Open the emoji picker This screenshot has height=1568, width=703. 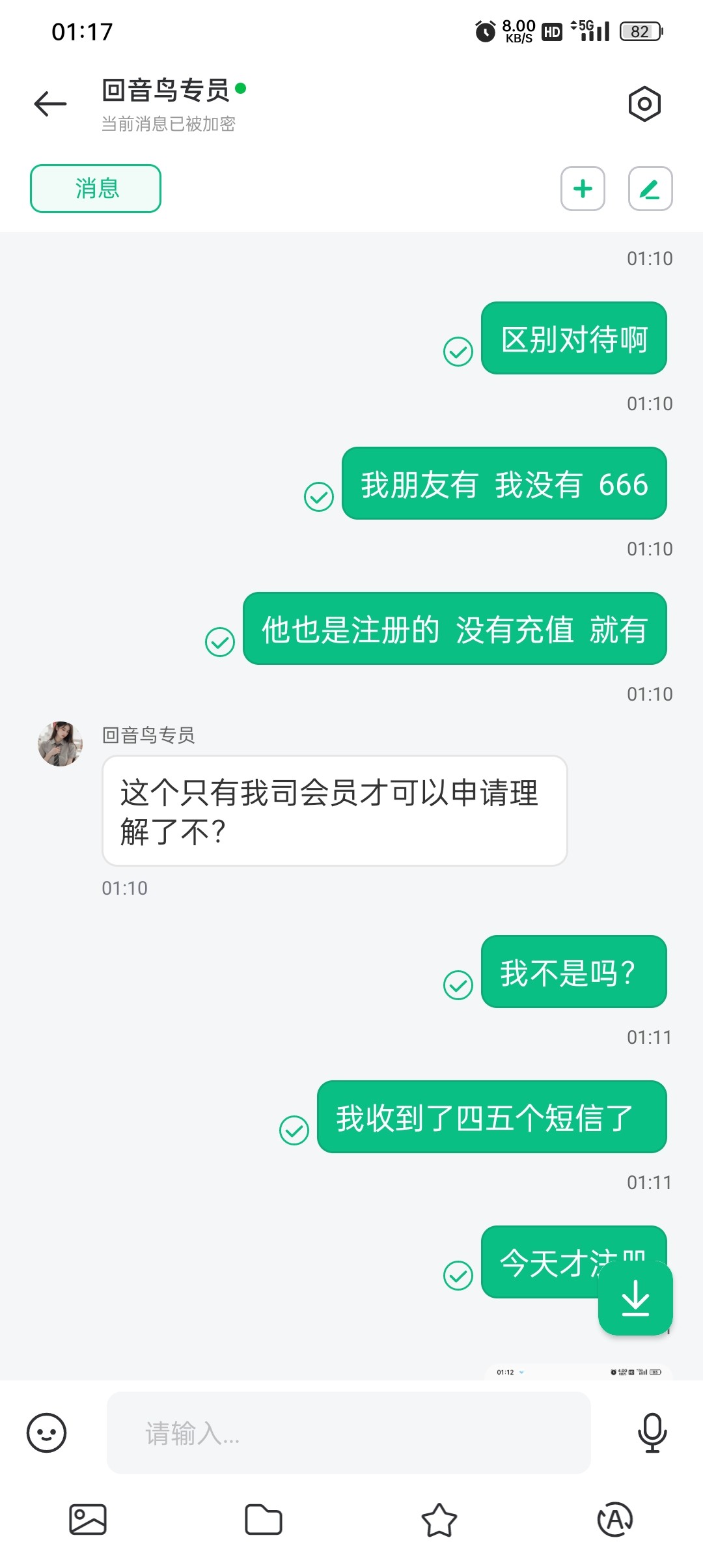coord(46,1433)
